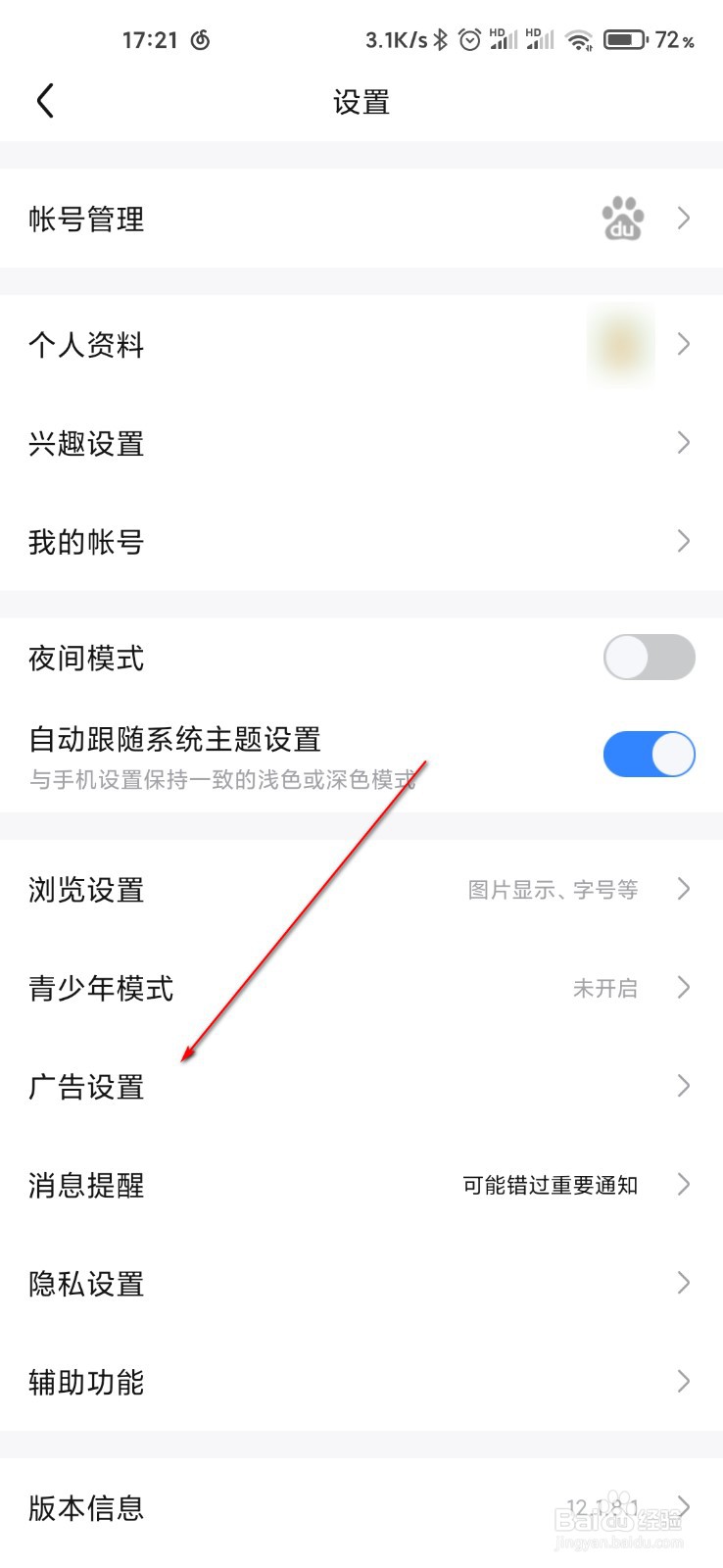The image size is (723, 1568).
Task: Open 版本信息 showing version 12.1.8.1
Action: [86, 1509]
